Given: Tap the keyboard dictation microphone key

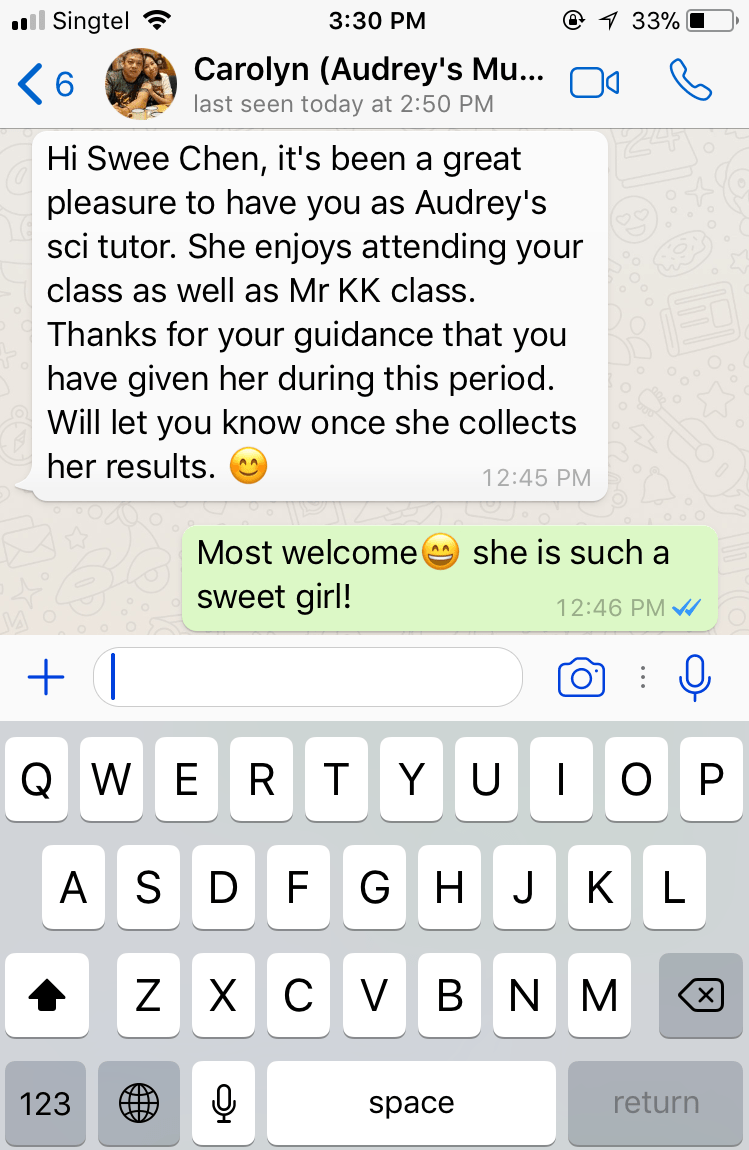Looking at the screenshot, I should point(224,1103).
